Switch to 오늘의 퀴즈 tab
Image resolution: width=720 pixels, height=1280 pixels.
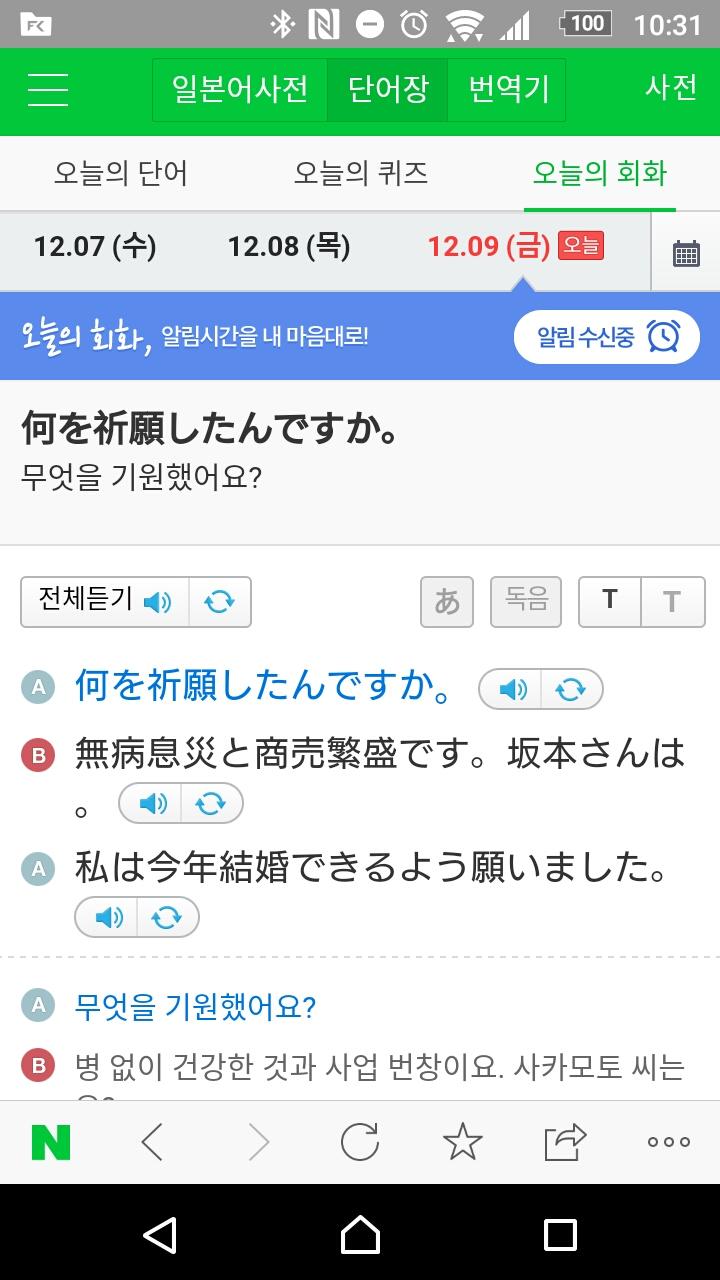click(x=360, y=174)
